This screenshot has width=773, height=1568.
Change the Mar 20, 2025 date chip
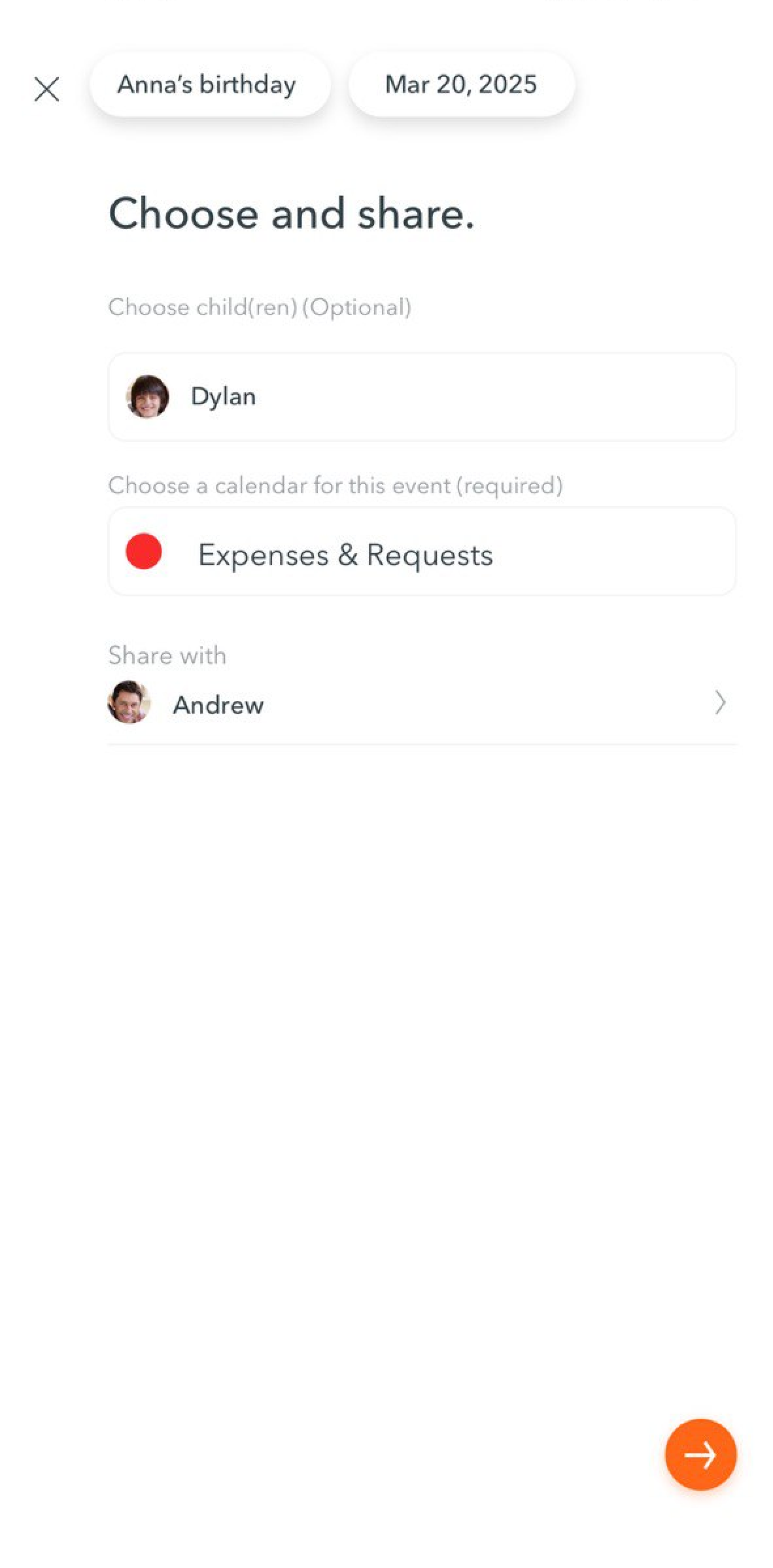461,84
